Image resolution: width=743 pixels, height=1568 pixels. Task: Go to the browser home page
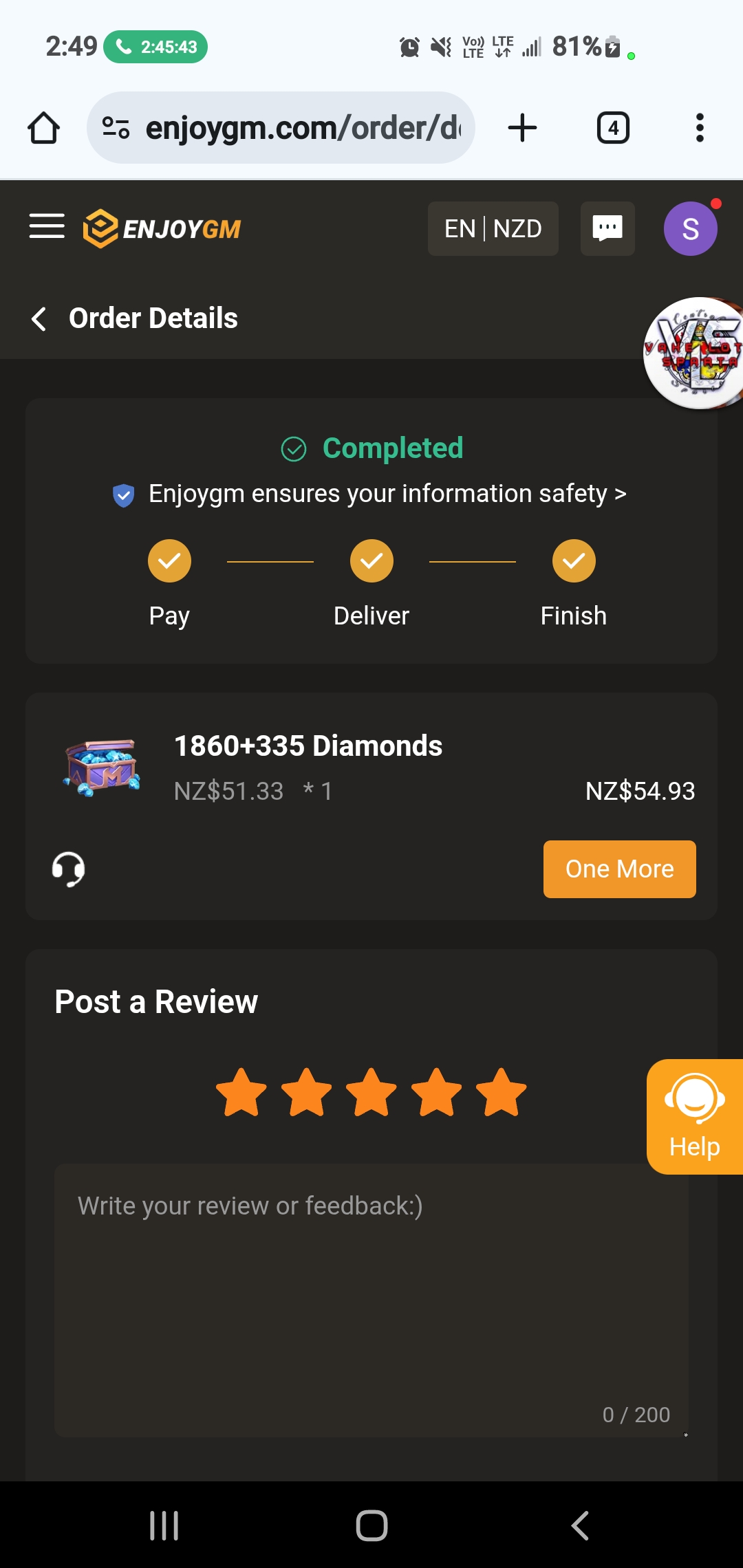pos(43,128)
